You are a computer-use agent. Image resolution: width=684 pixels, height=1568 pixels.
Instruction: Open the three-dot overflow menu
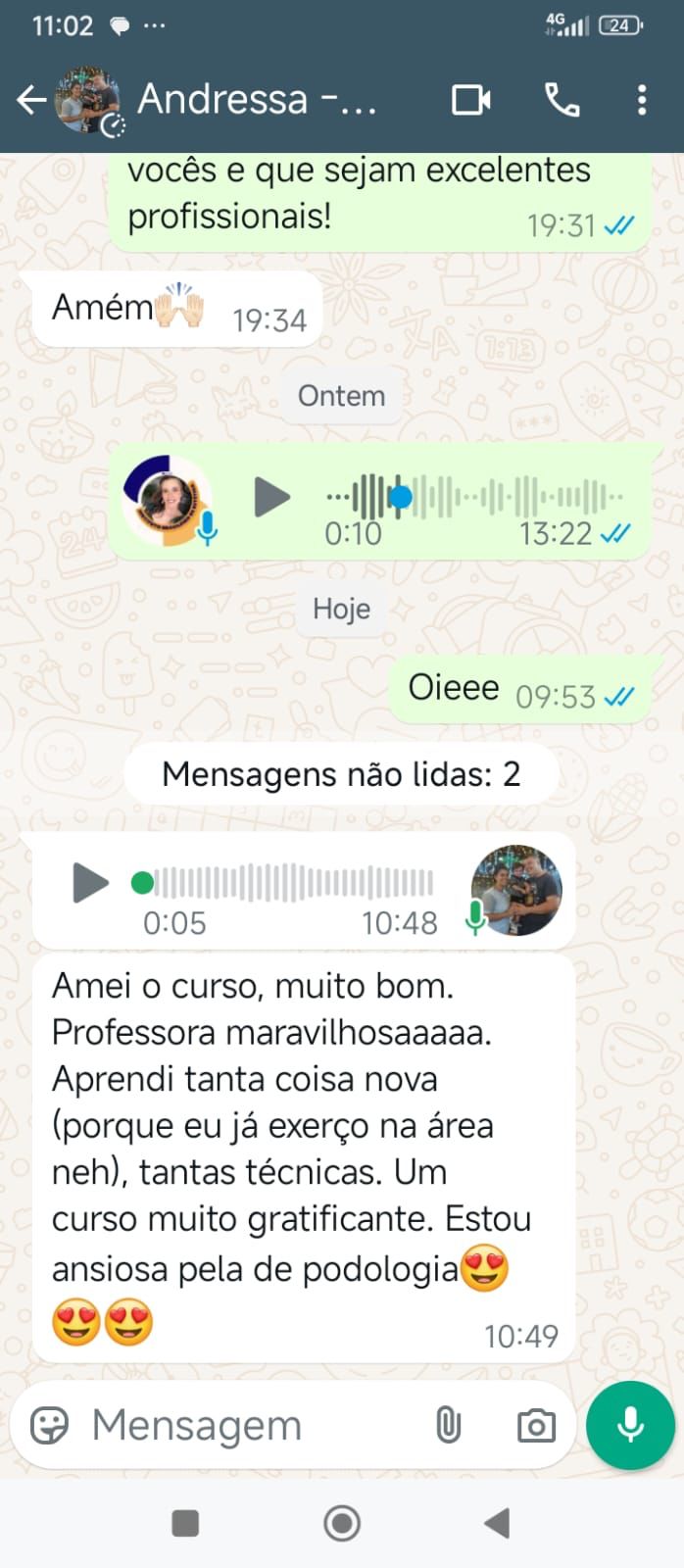tap(642, 100)
